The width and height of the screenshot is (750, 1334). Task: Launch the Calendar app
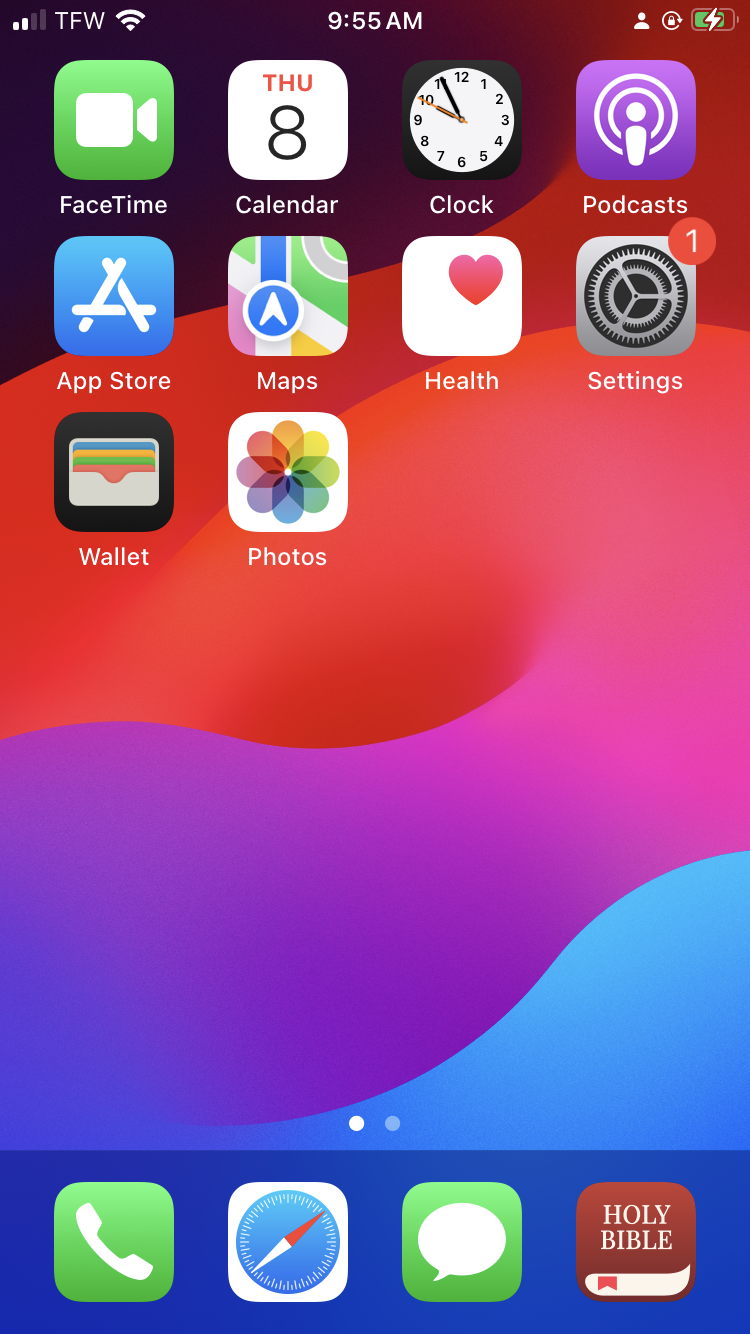288,120
